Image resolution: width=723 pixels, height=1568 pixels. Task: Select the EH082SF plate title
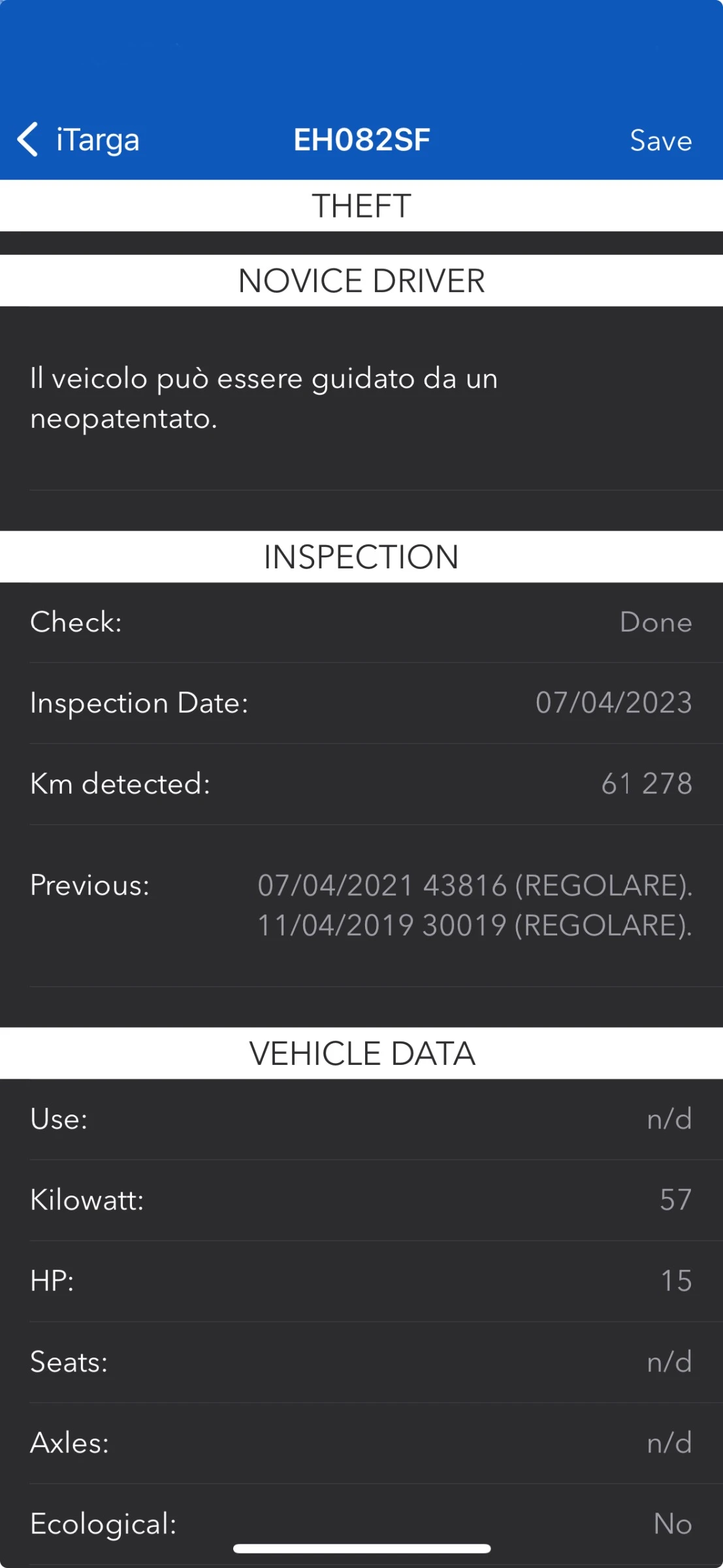coord(361,139)
